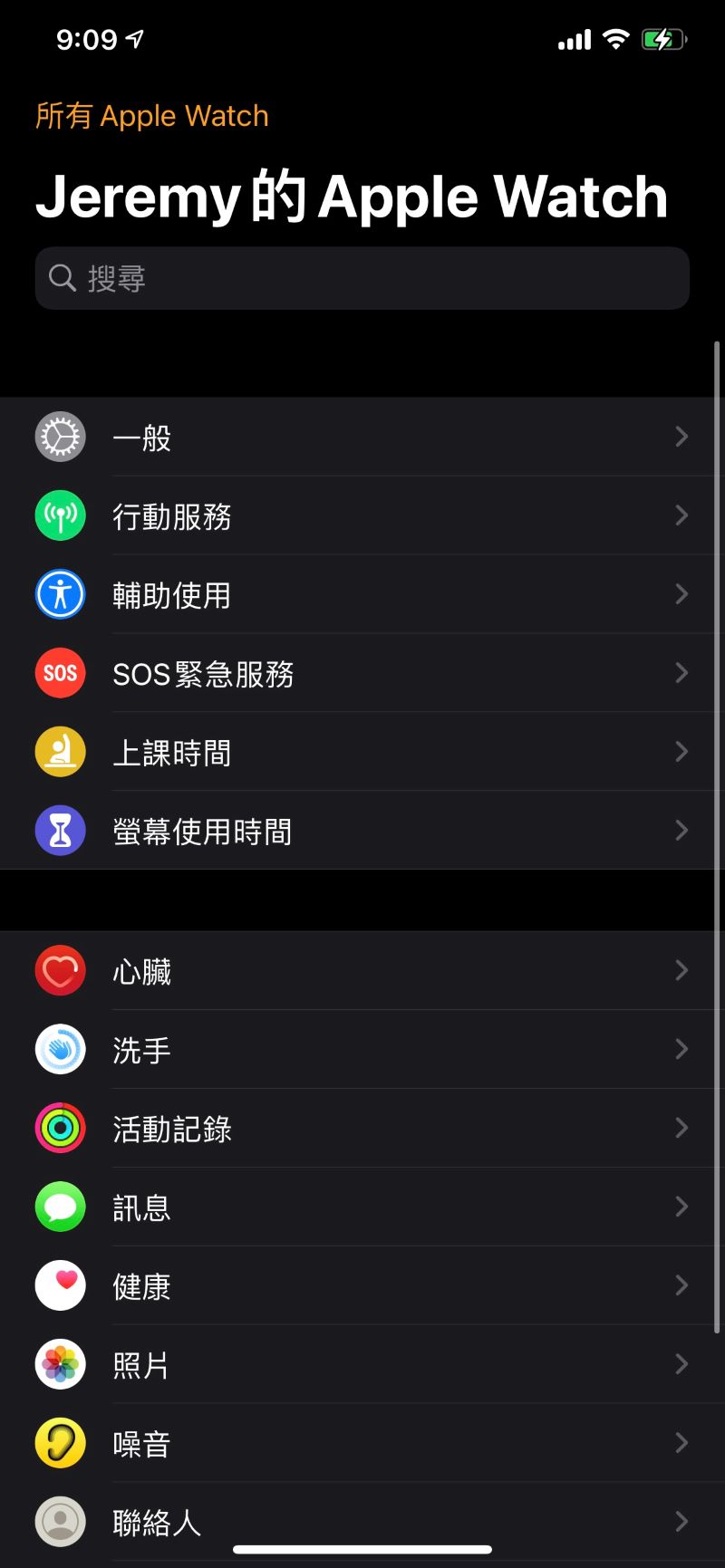Expand the 一般 row via its chevron
725x1568 pixels.
point(681,437)
